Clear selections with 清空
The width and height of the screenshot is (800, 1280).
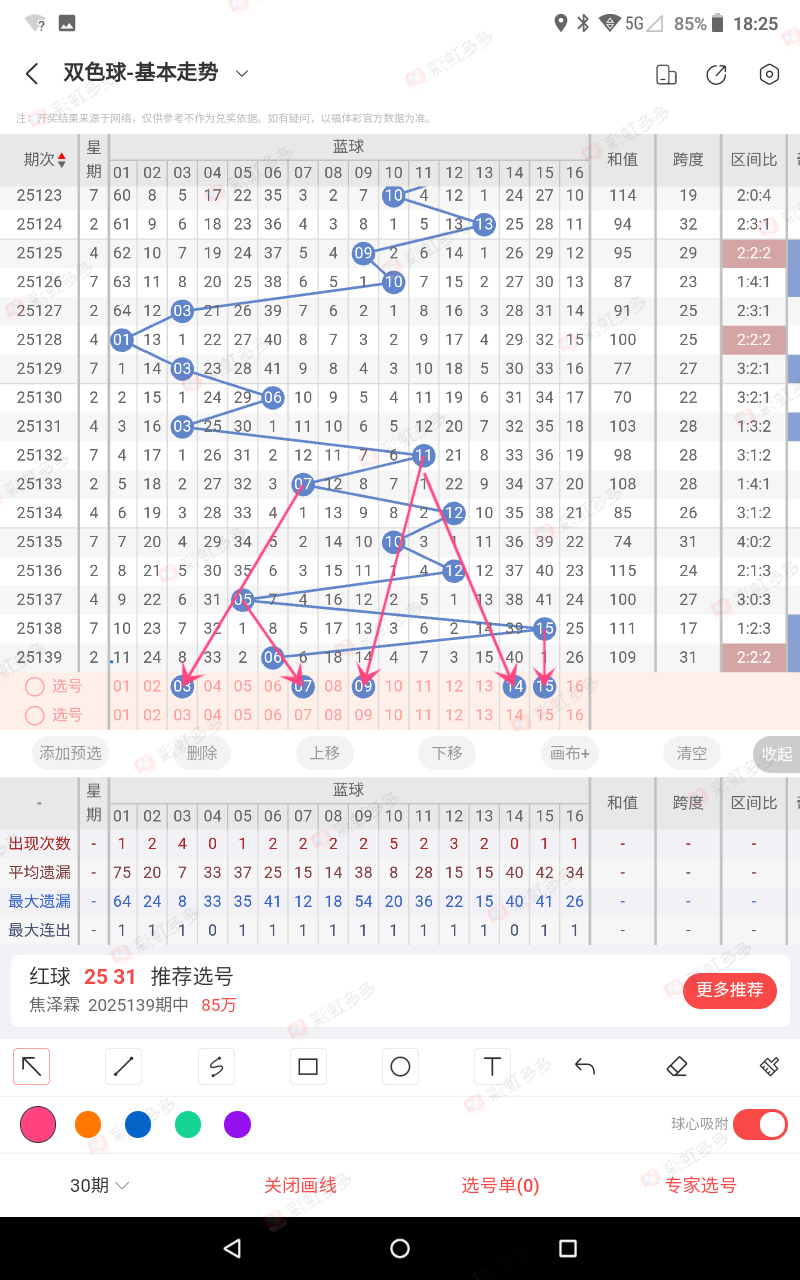(692, 753)
